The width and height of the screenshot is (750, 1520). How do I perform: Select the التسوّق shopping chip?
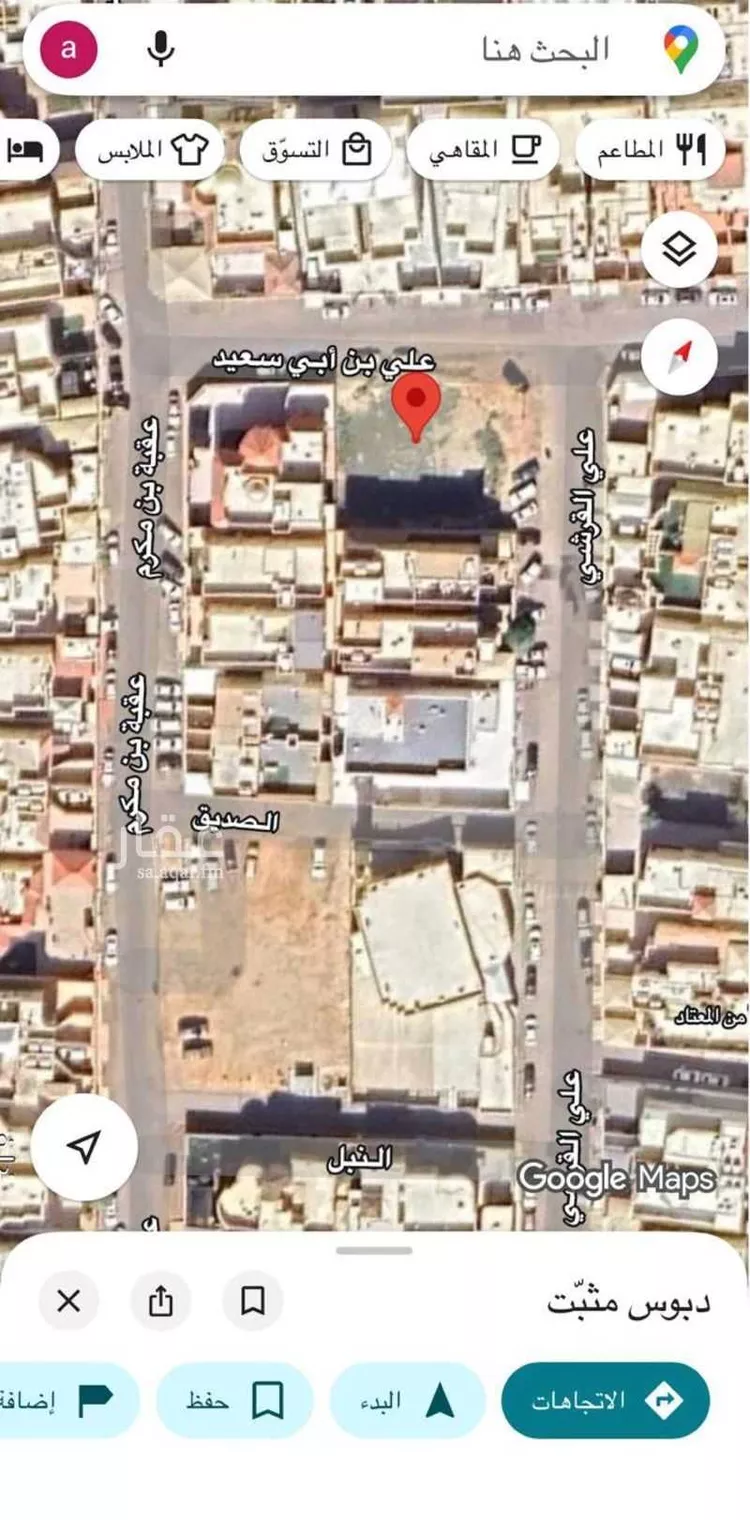[x=315, y=150]
